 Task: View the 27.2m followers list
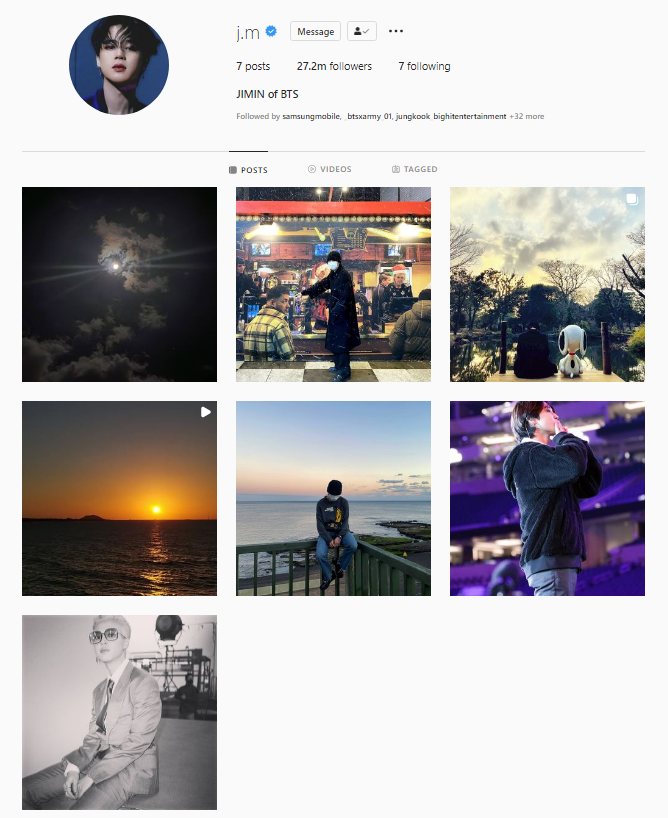(x=334, y=66)
